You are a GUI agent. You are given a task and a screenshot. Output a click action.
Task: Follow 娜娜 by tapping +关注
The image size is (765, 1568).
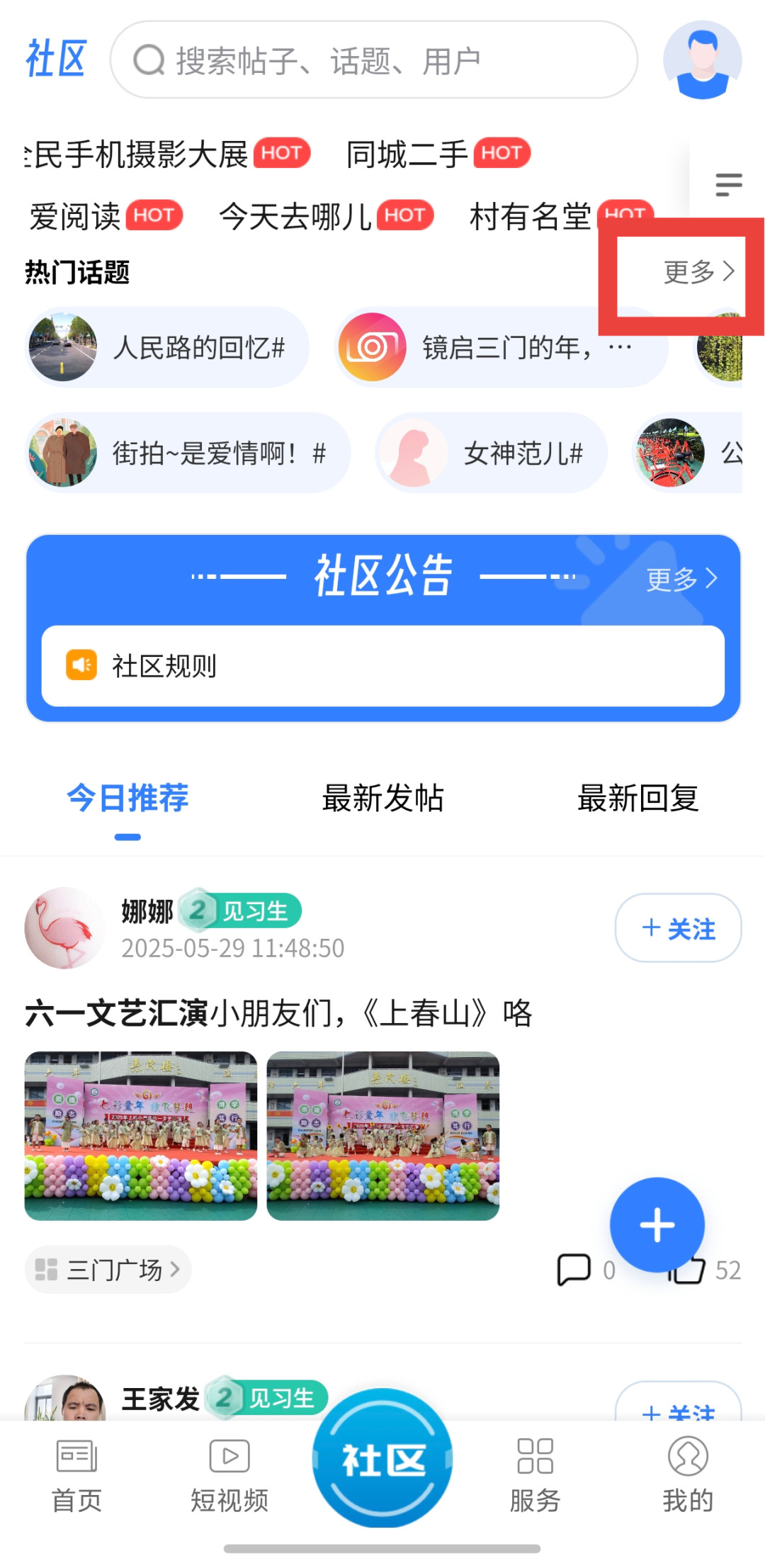pyautogui.click(x=678, y=929)
